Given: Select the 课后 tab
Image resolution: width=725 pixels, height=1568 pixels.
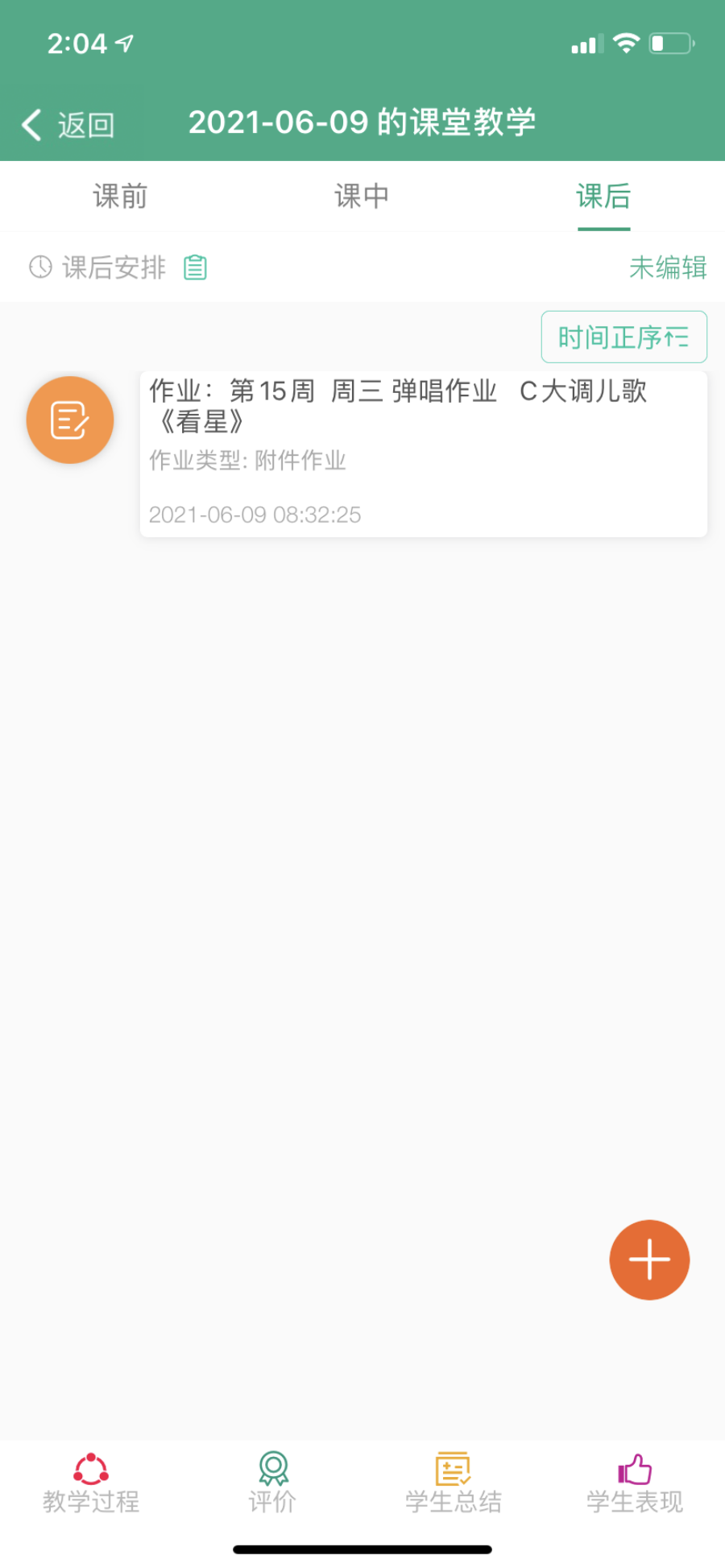Looking at the screenshot, I should coord(603,197).
